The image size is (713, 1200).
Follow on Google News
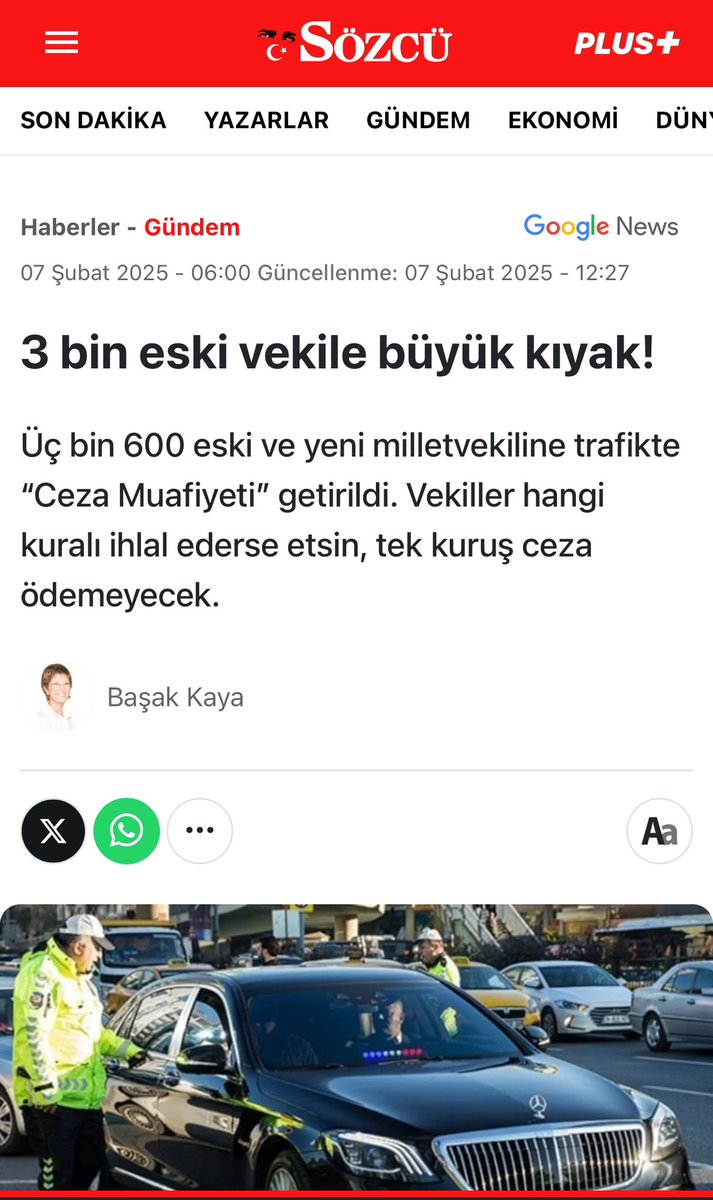(601, 226)
